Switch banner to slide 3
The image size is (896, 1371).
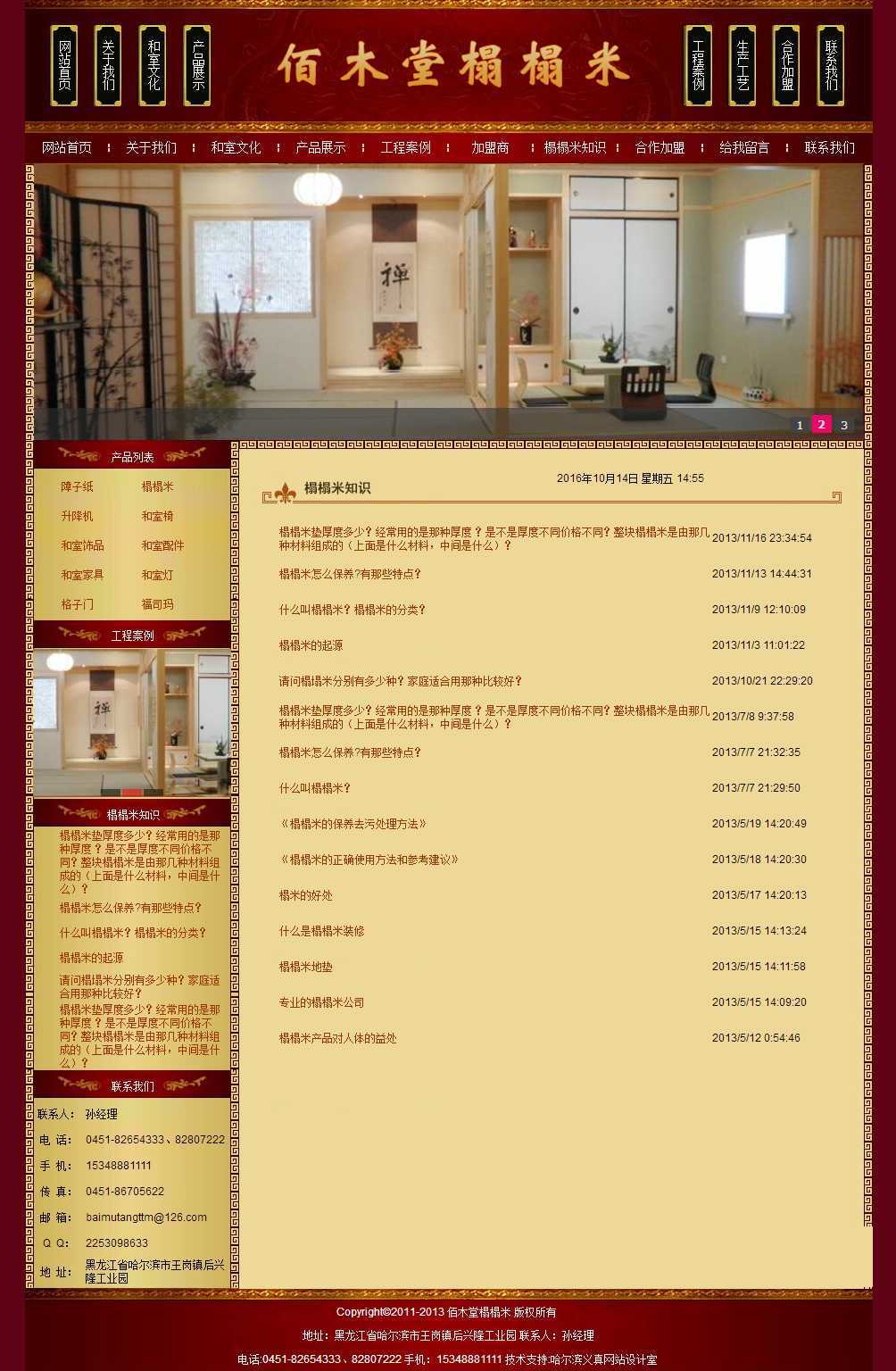[843, 425]
